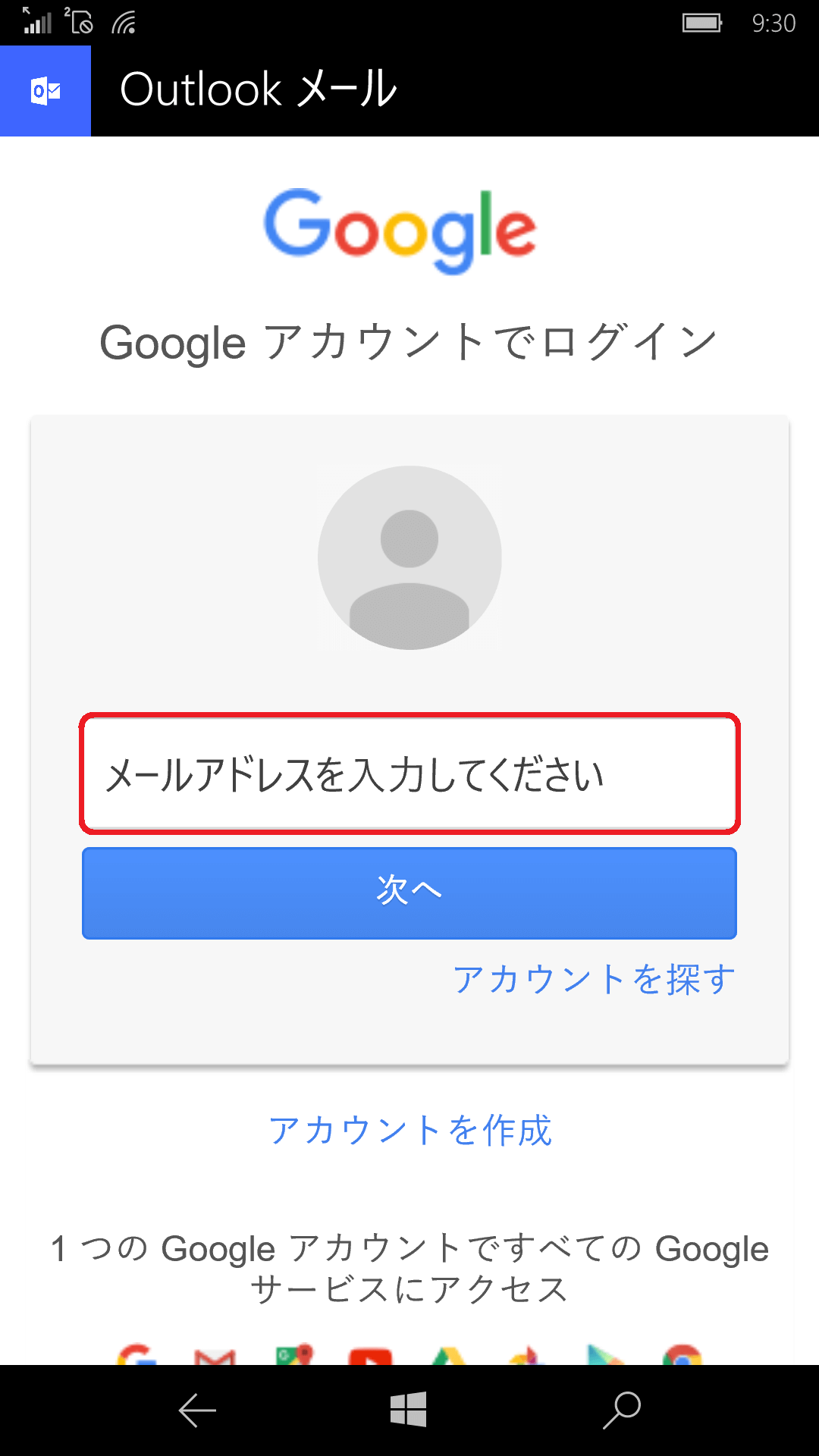Image resolution: width=819 pixels, height=1456 pixels.
Task: Tap the email address input field
Action: point(409,773)
